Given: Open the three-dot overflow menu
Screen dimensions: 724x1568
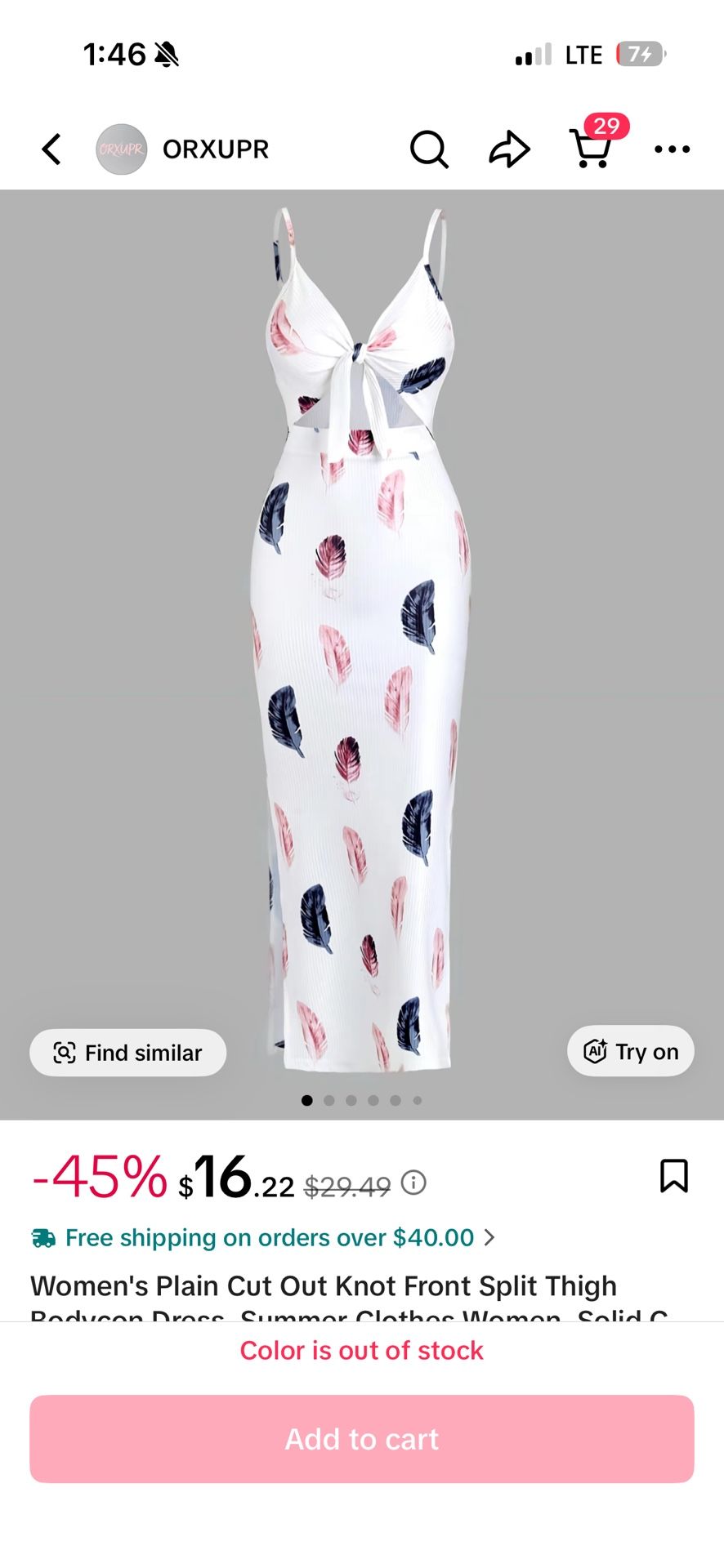Looking at the screenshot, I should click(672, 149).
